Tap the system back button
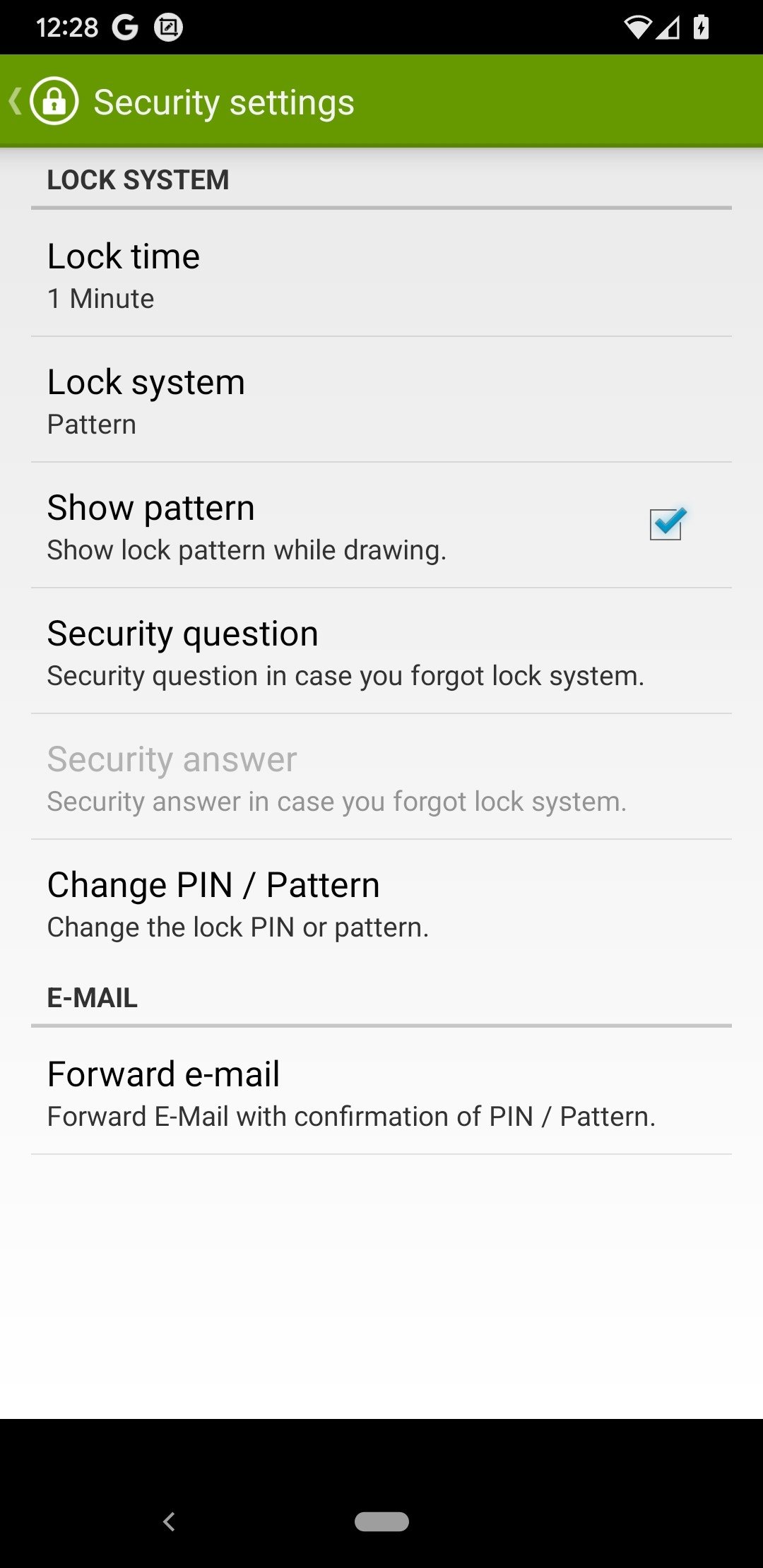 169,1521
